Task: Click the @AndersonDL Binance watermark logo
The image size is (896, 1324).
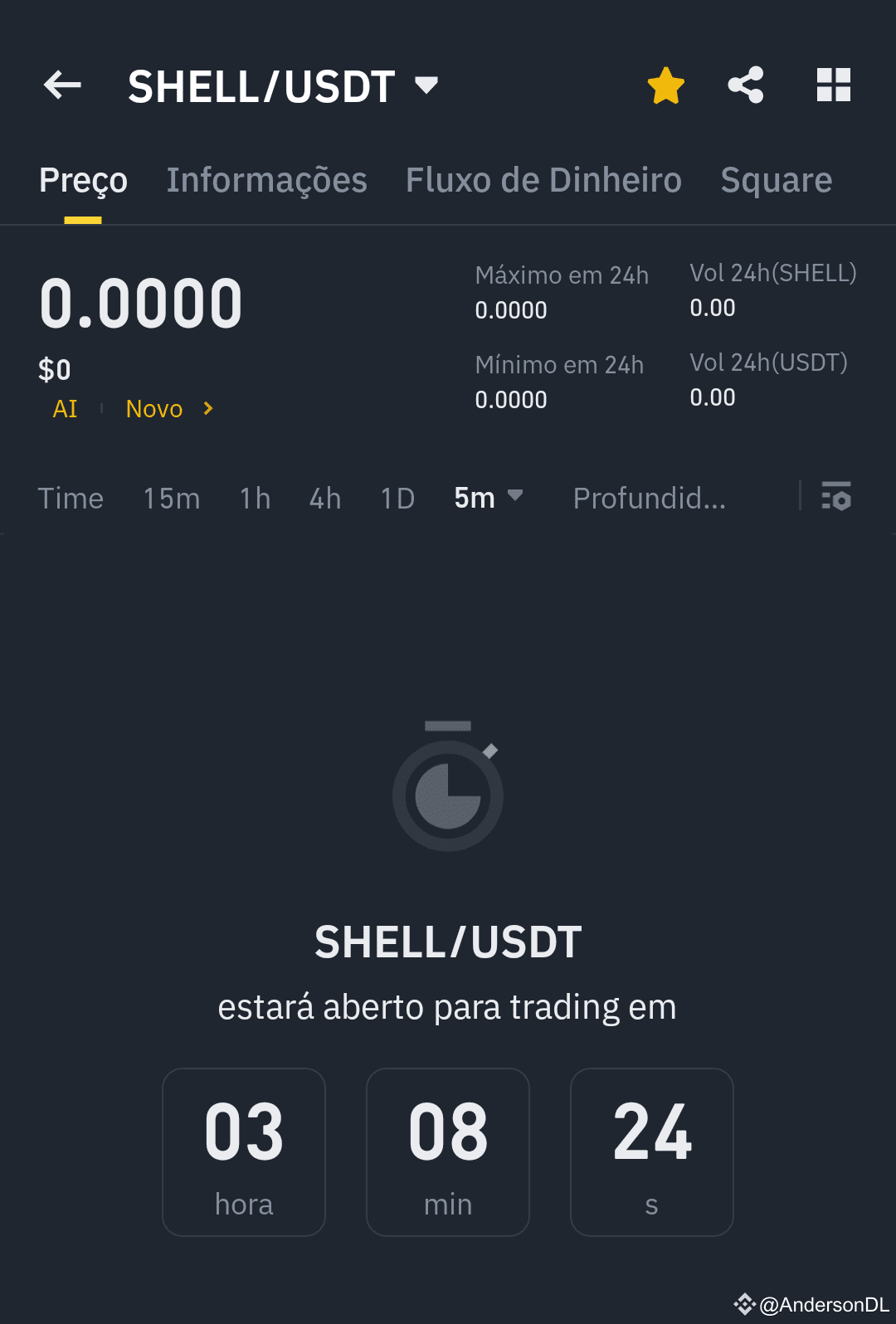Action: point(746,1302)
